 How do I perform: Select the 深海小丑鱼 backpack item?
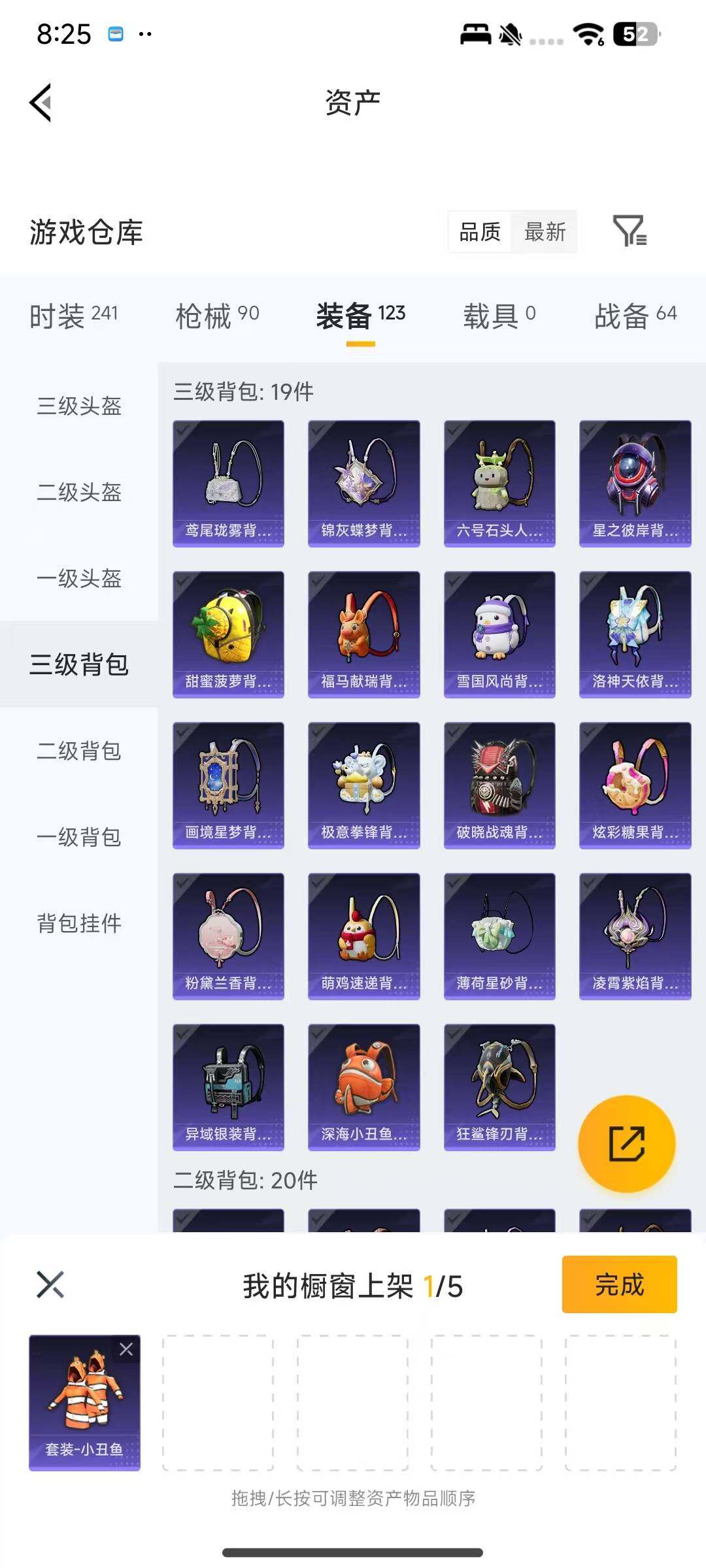point(363,1086)
